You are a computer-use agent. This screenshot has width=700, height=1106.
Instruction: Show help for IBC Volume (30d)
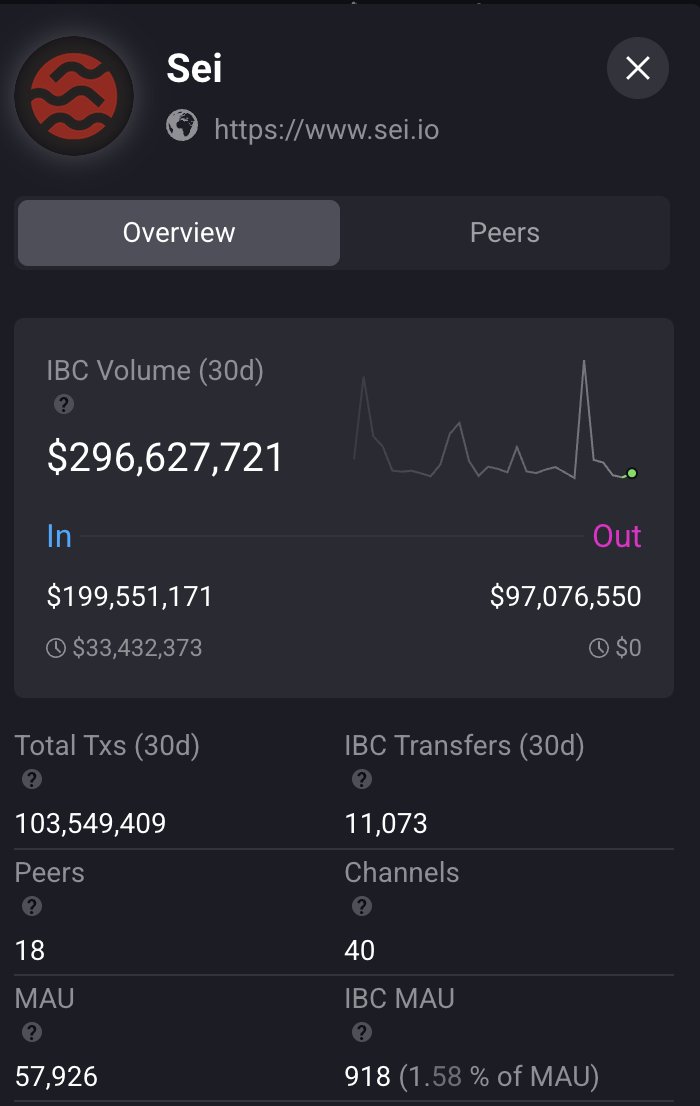pyautogui.click(x=64, y=404)
